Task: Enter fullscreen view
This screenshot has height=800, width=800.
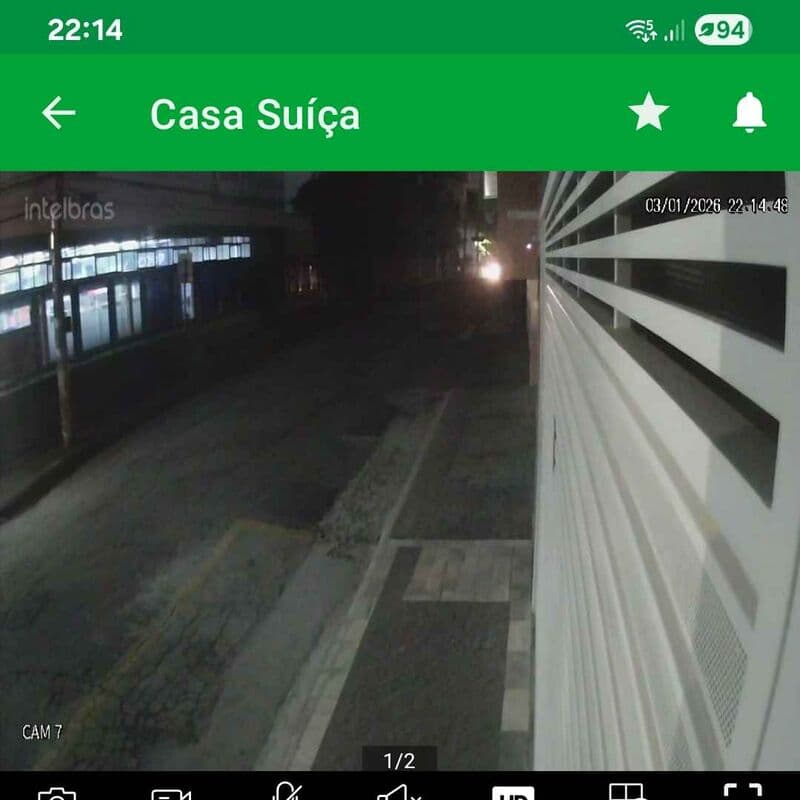Action: (742, 793)
